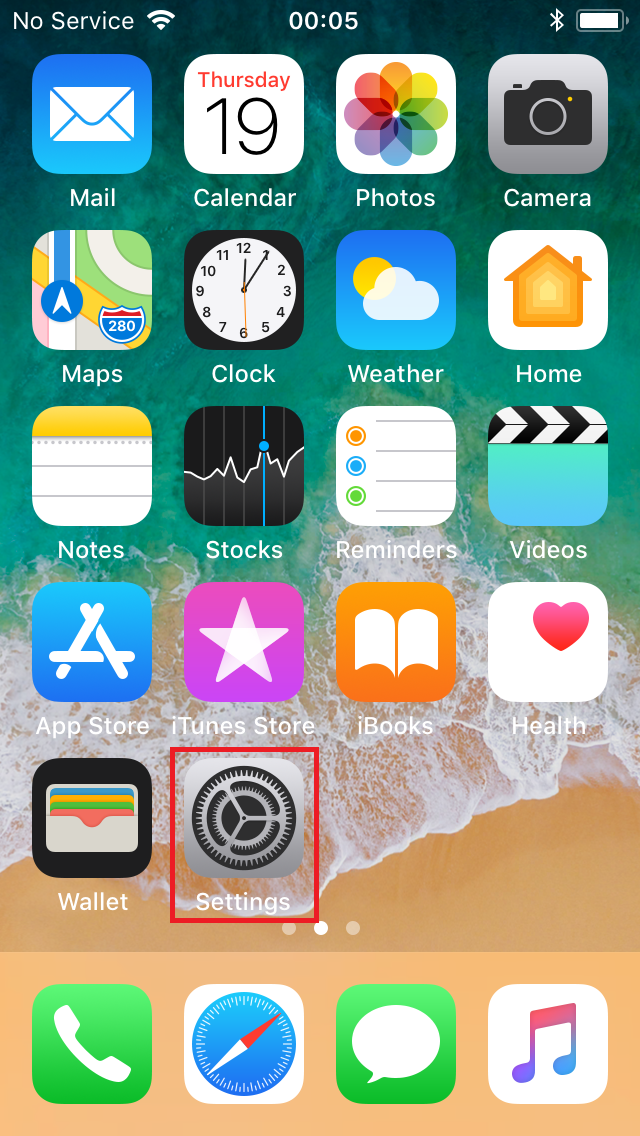The image size is (640, 1136).
Task: Open Photos
Action: click(396, 114)
